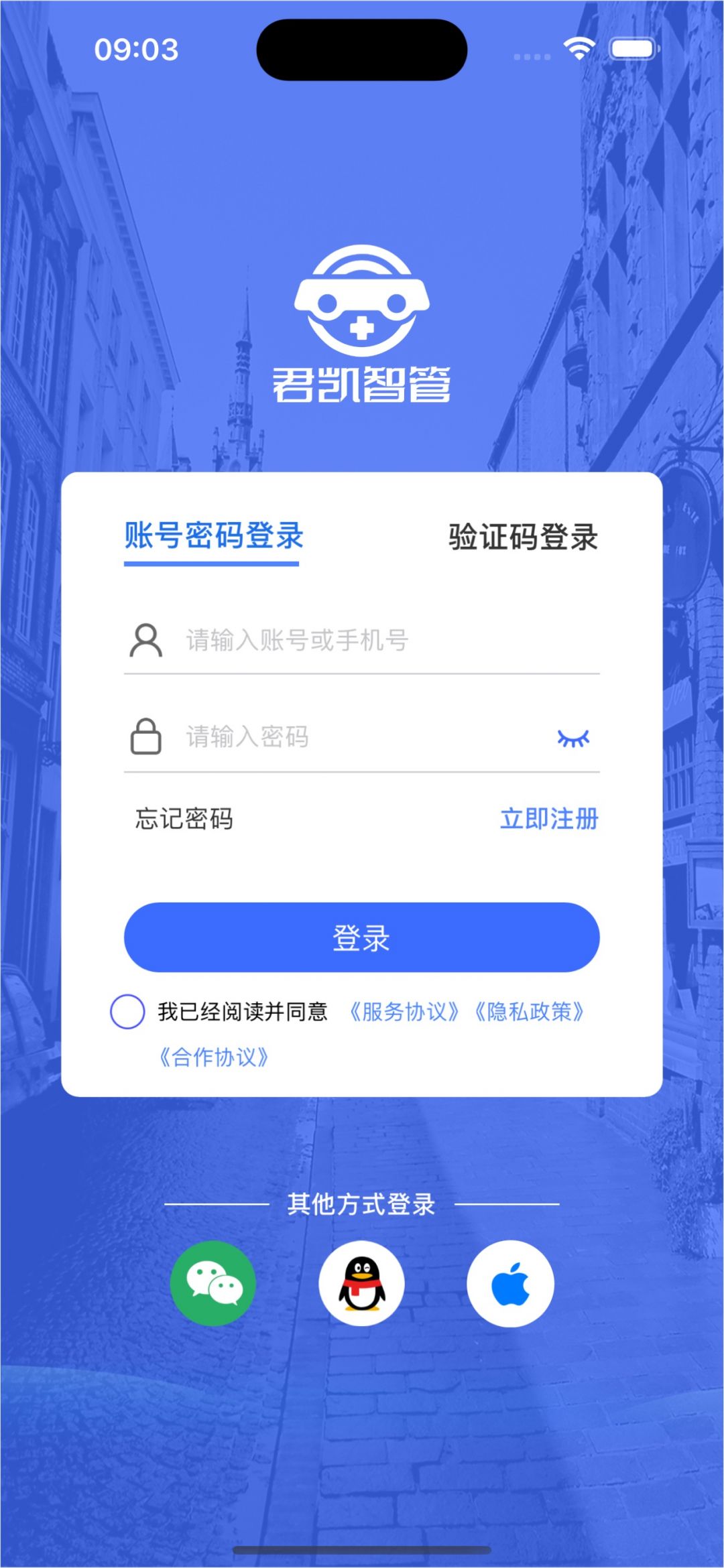Sign in with the WeChat icon
This screenshot has height=1568, width=724.
pyautogui.click(x=213, y=1283)
